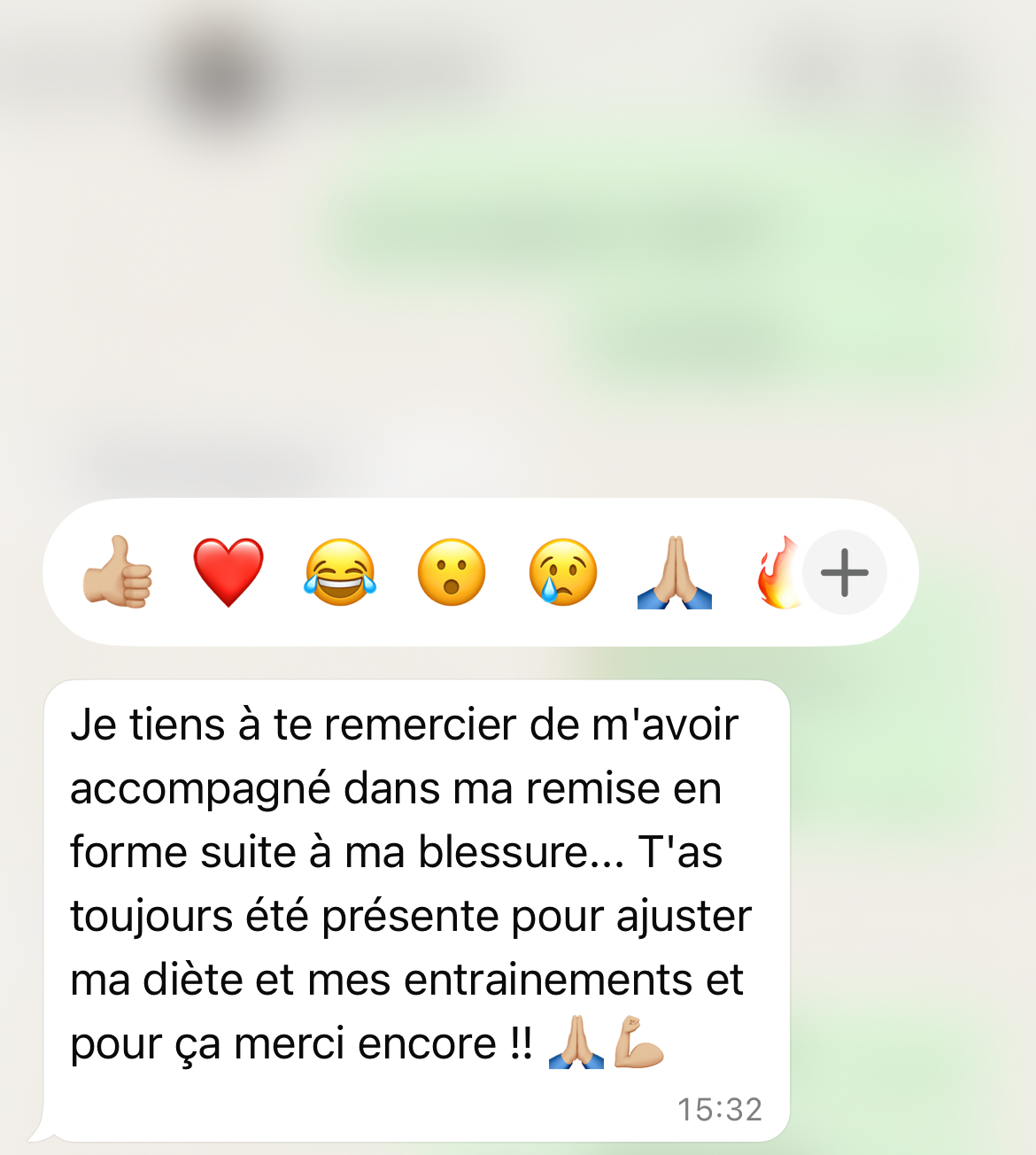Viewport: 1036px width, 1155px height.
Task: React with the folded hands emoji
Action: 675,572
